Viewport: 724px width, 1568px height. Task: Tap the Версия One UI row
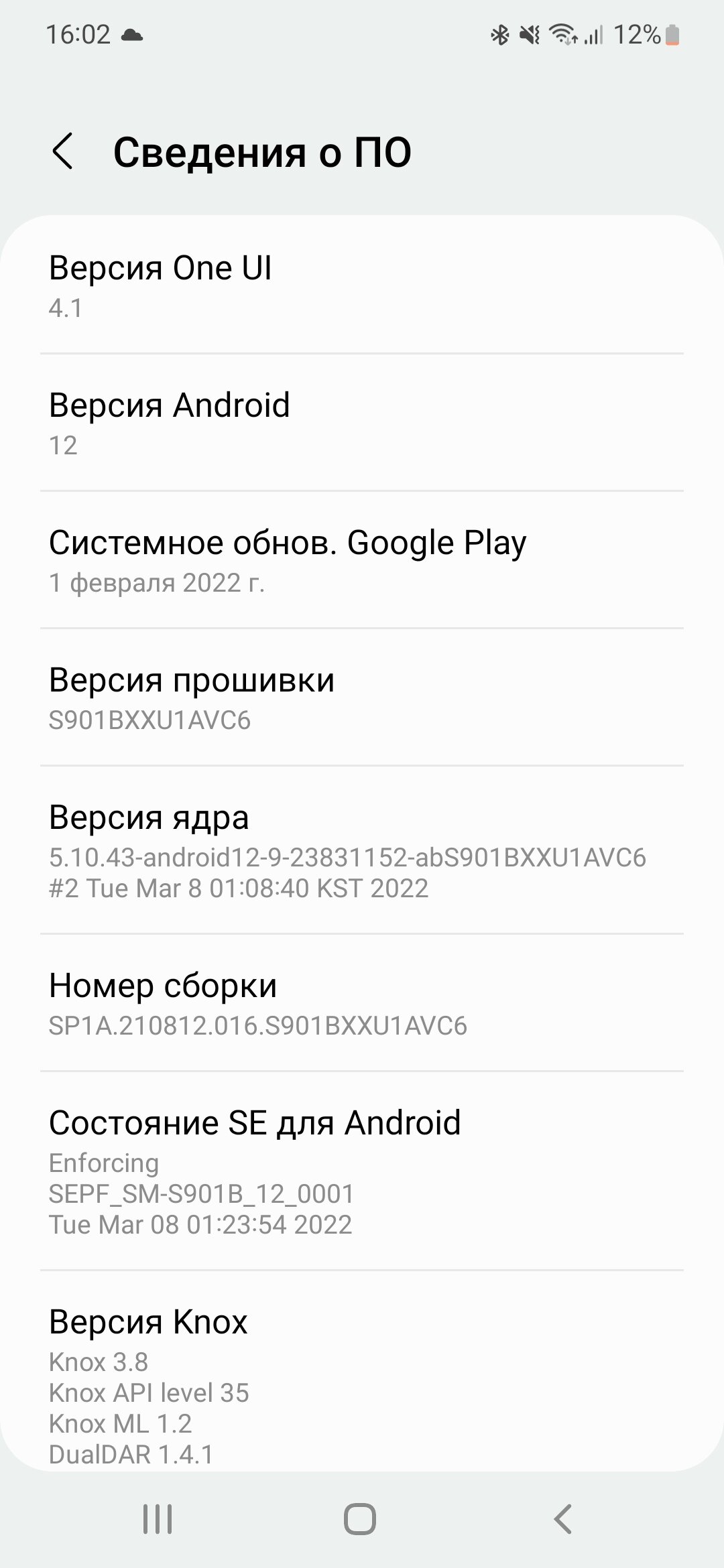362,285
